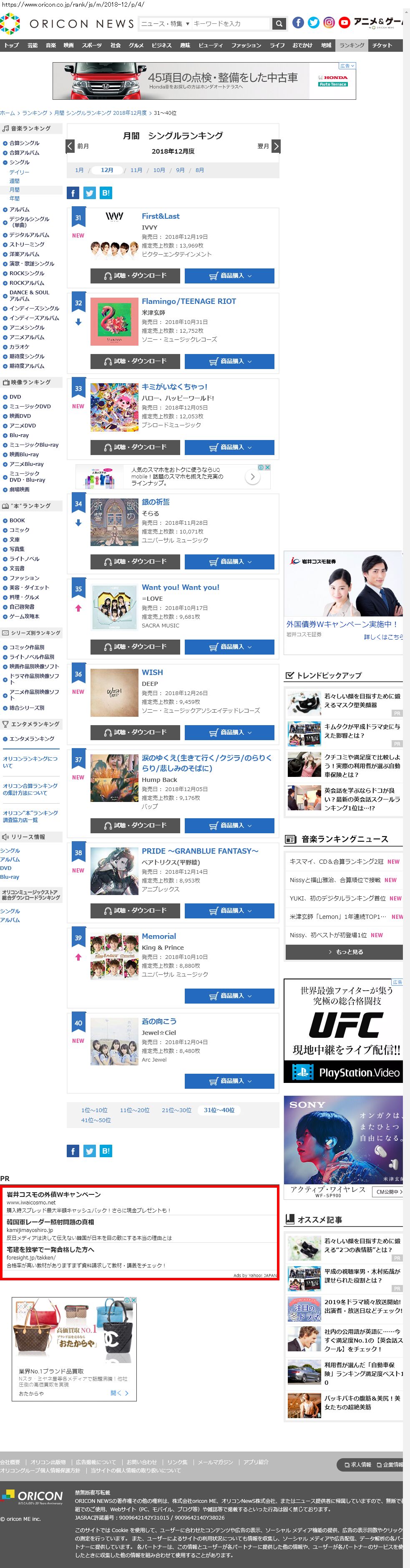Tap the magnifier search button

[x=279, y=24]
